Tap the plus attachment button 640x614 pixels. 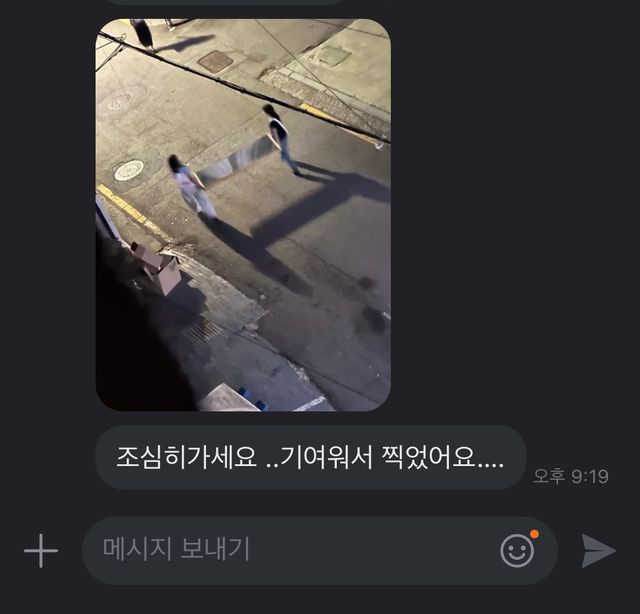(x=41, y=551)
